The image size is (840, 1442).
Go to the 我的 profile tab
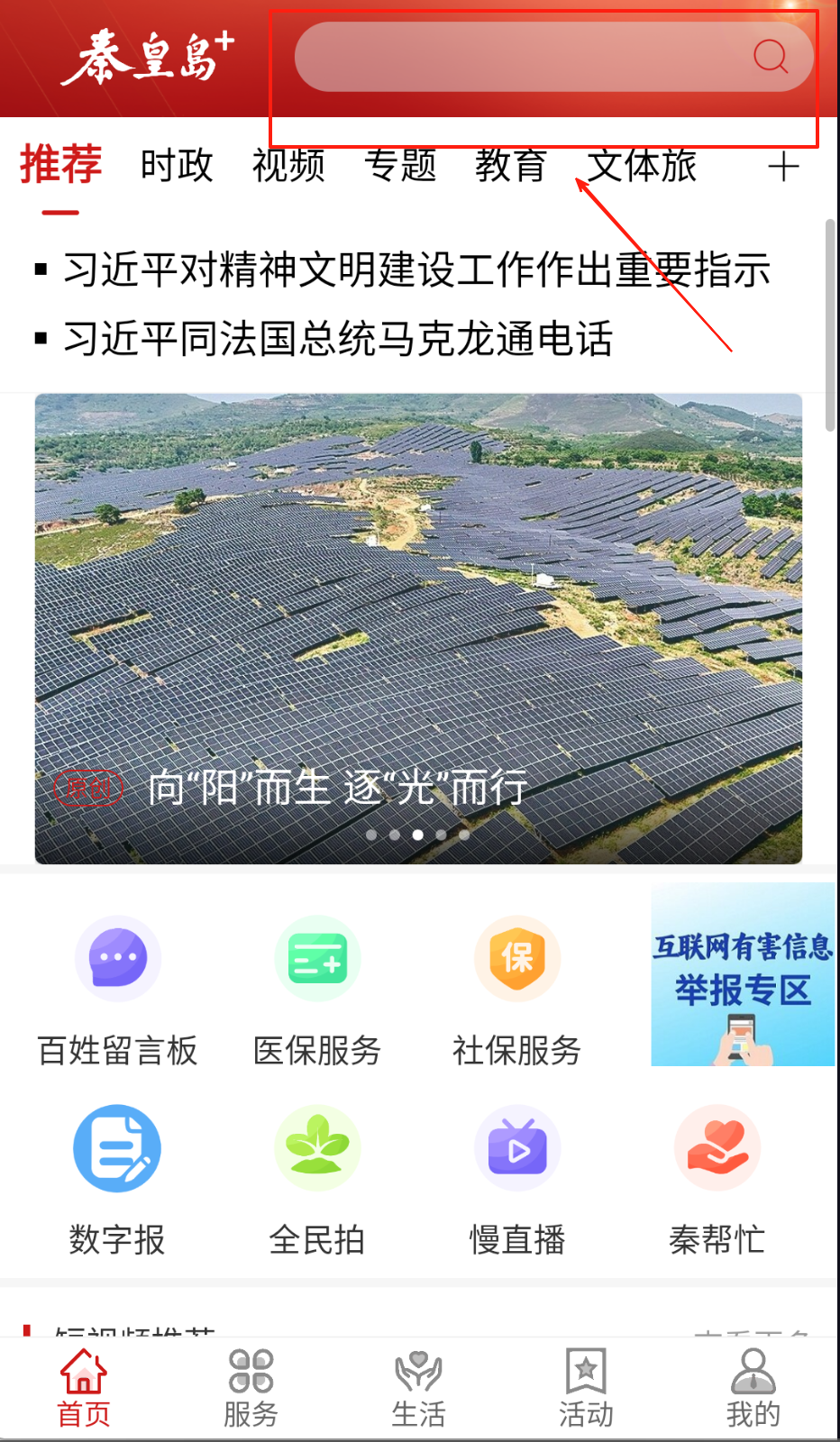pyautogui.click(x=753, y=1388)
